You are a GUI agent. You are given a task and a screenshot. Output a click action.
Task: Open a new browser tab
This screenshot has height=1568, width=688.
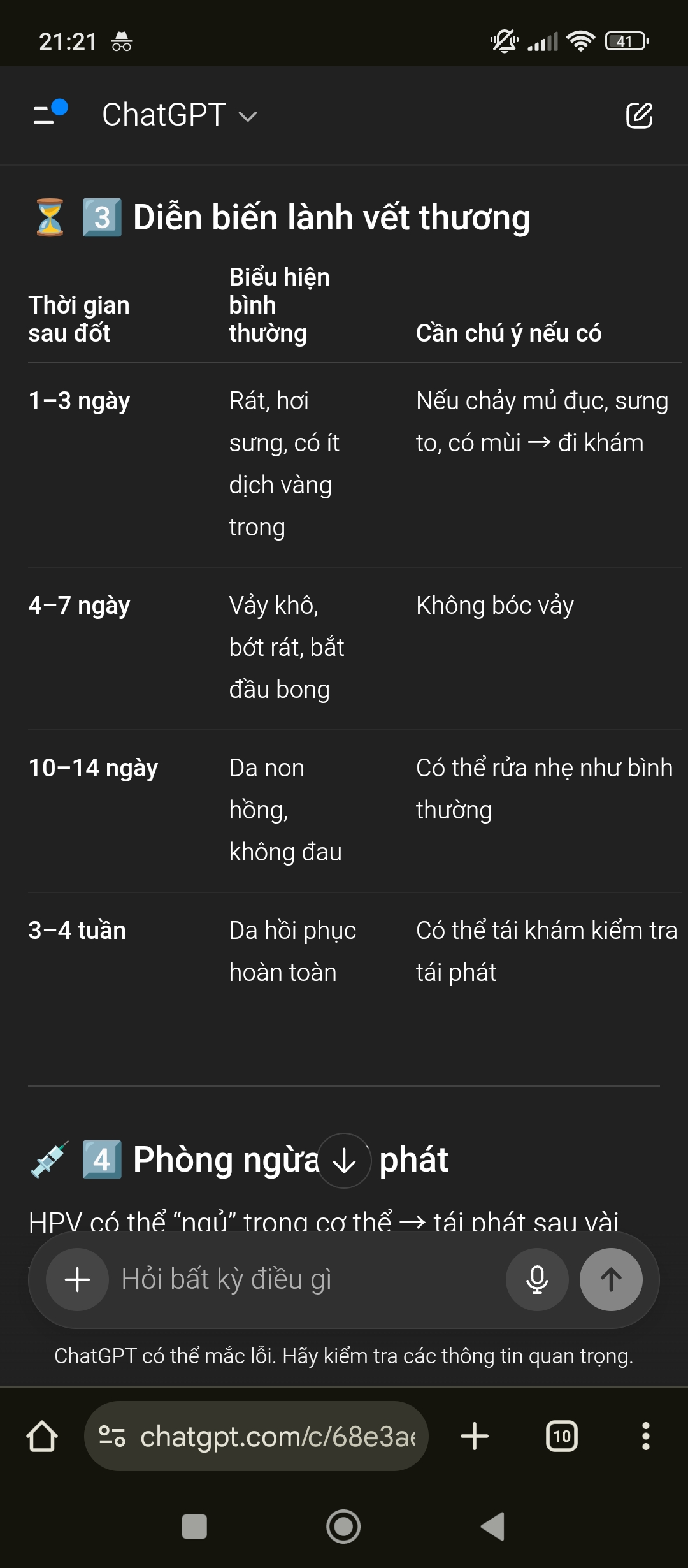point(475,1437)
